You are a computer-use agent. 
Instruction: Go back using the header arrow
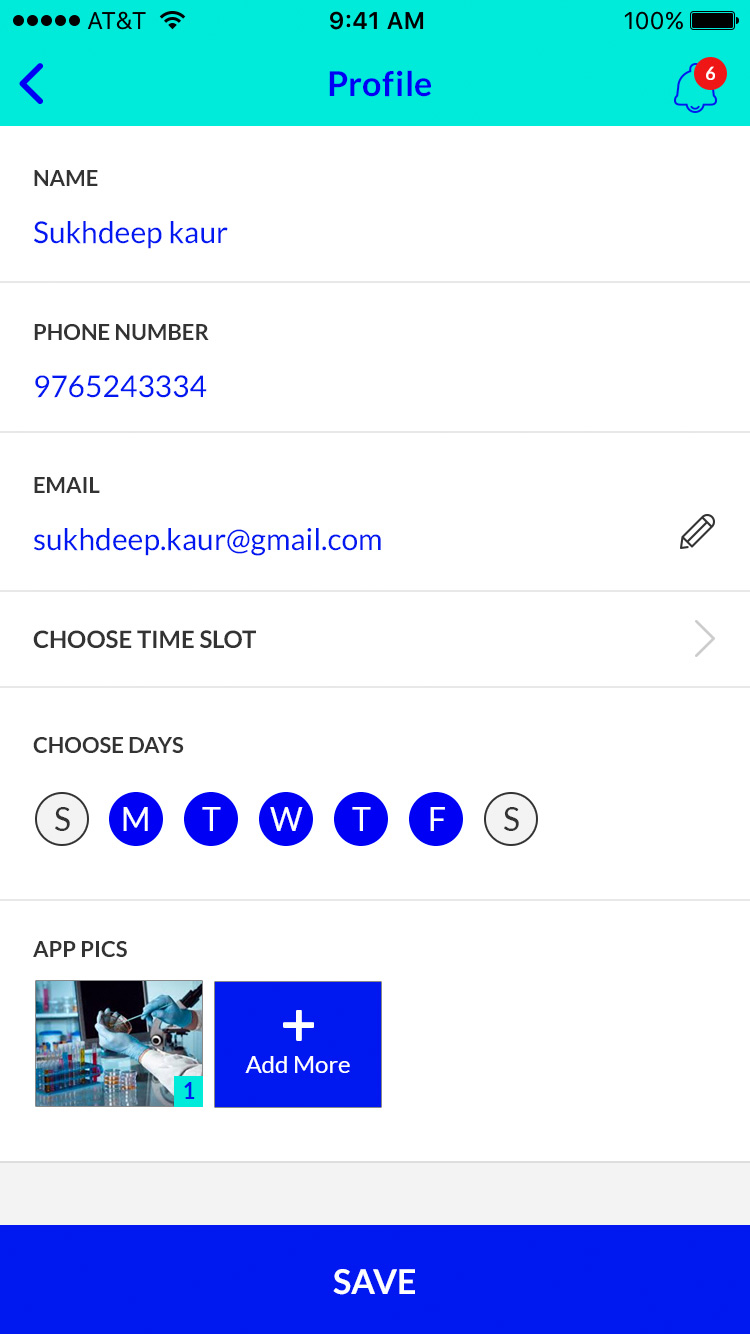(x=32, y=84)
